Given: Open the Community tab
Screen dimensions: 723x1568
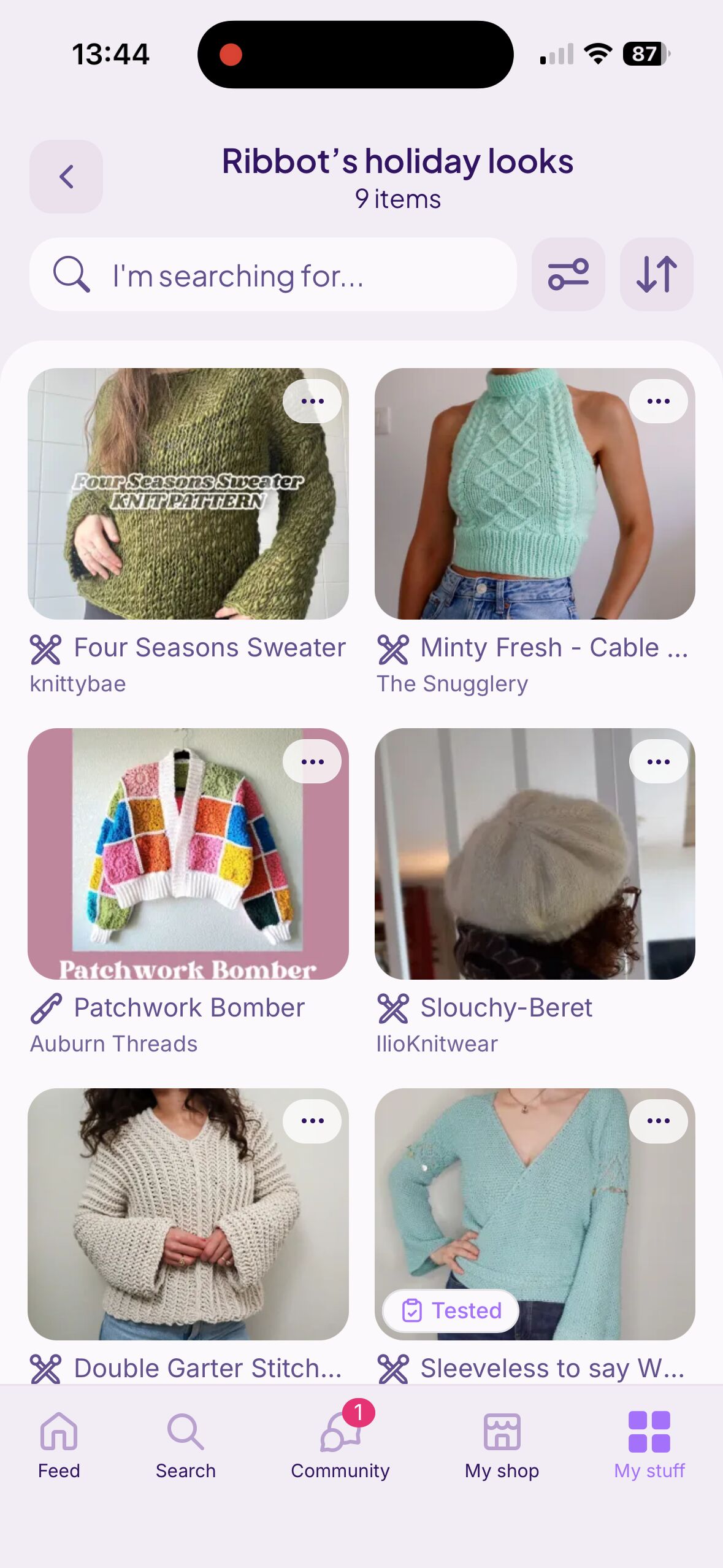Looking at the screenshot, I should tap(340, 1445).
